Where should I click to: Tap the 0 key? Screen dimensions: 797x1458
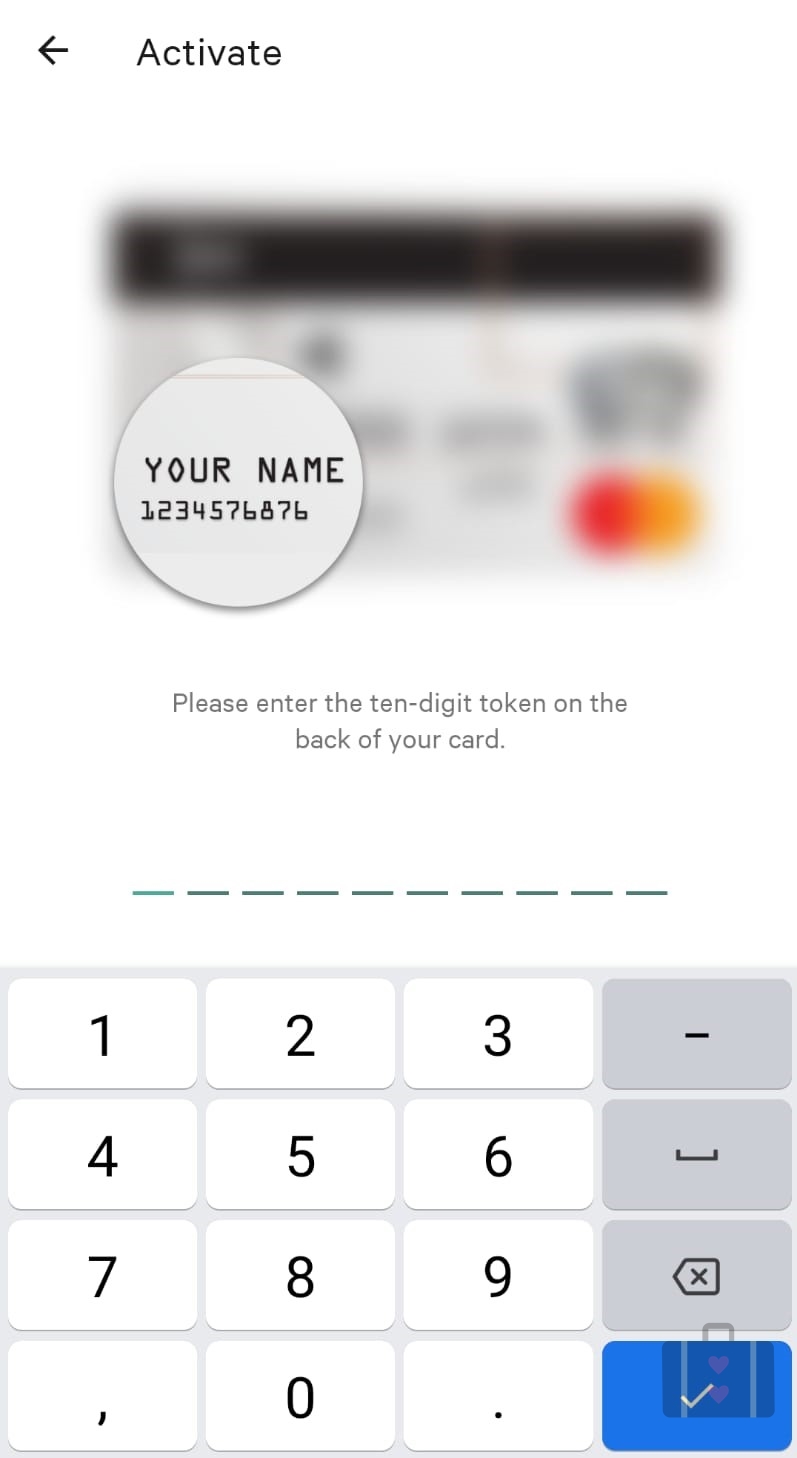[x=300, y=1396]
